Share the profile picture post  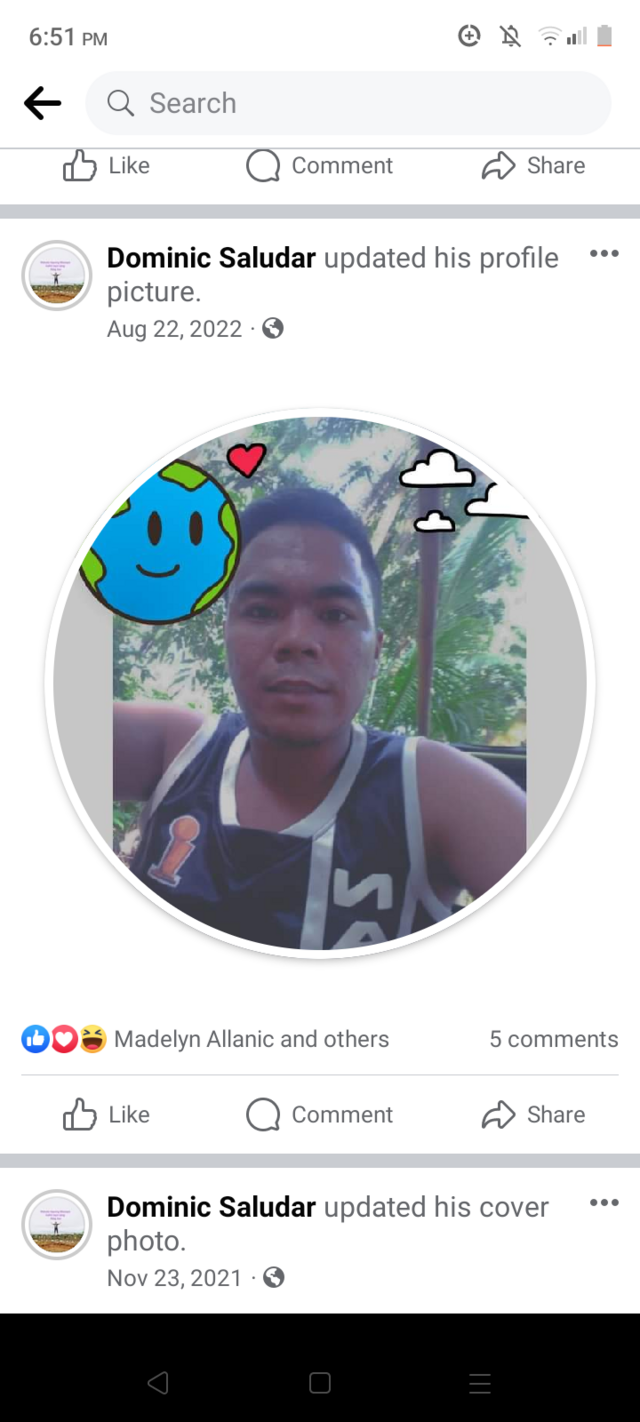point(533,1114)
